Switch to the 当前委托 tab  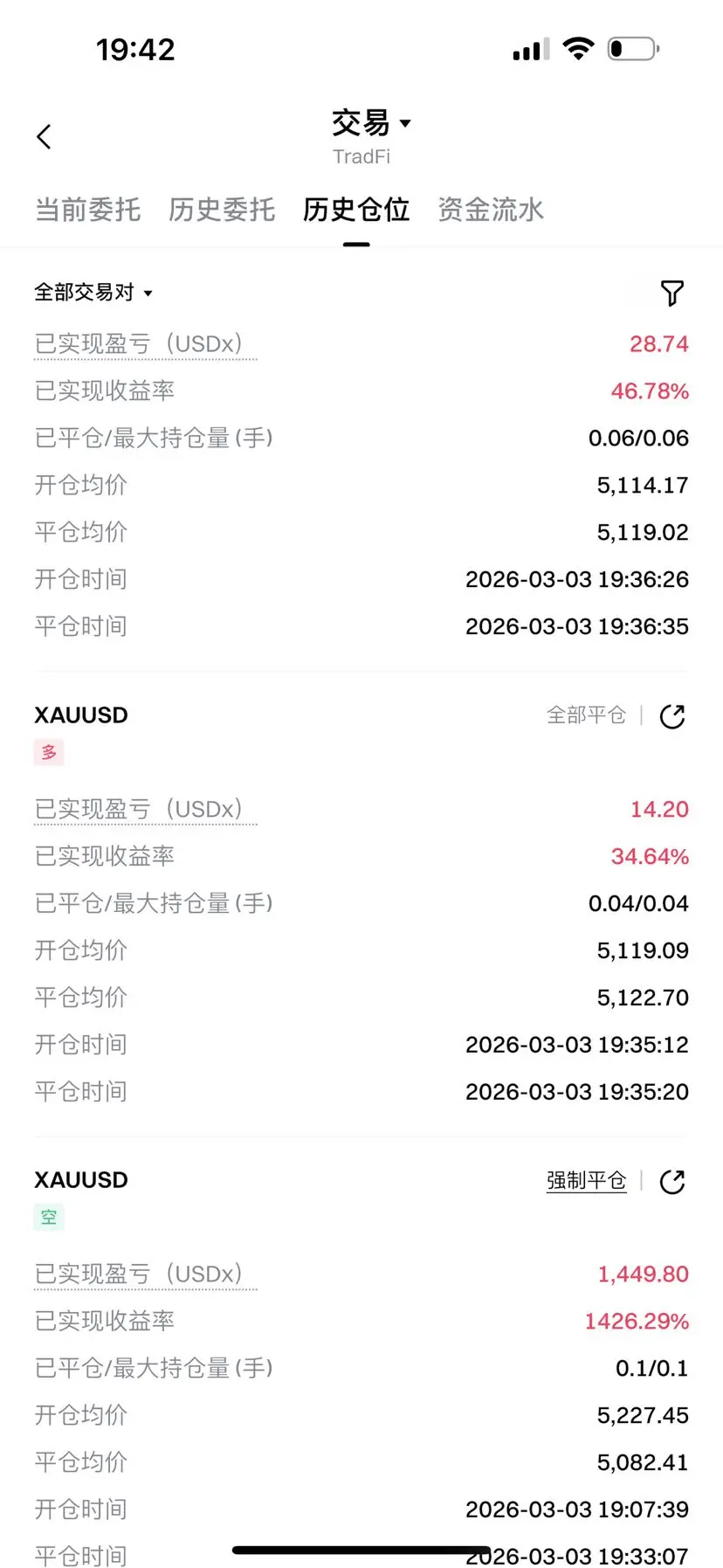tap(87, 210)
